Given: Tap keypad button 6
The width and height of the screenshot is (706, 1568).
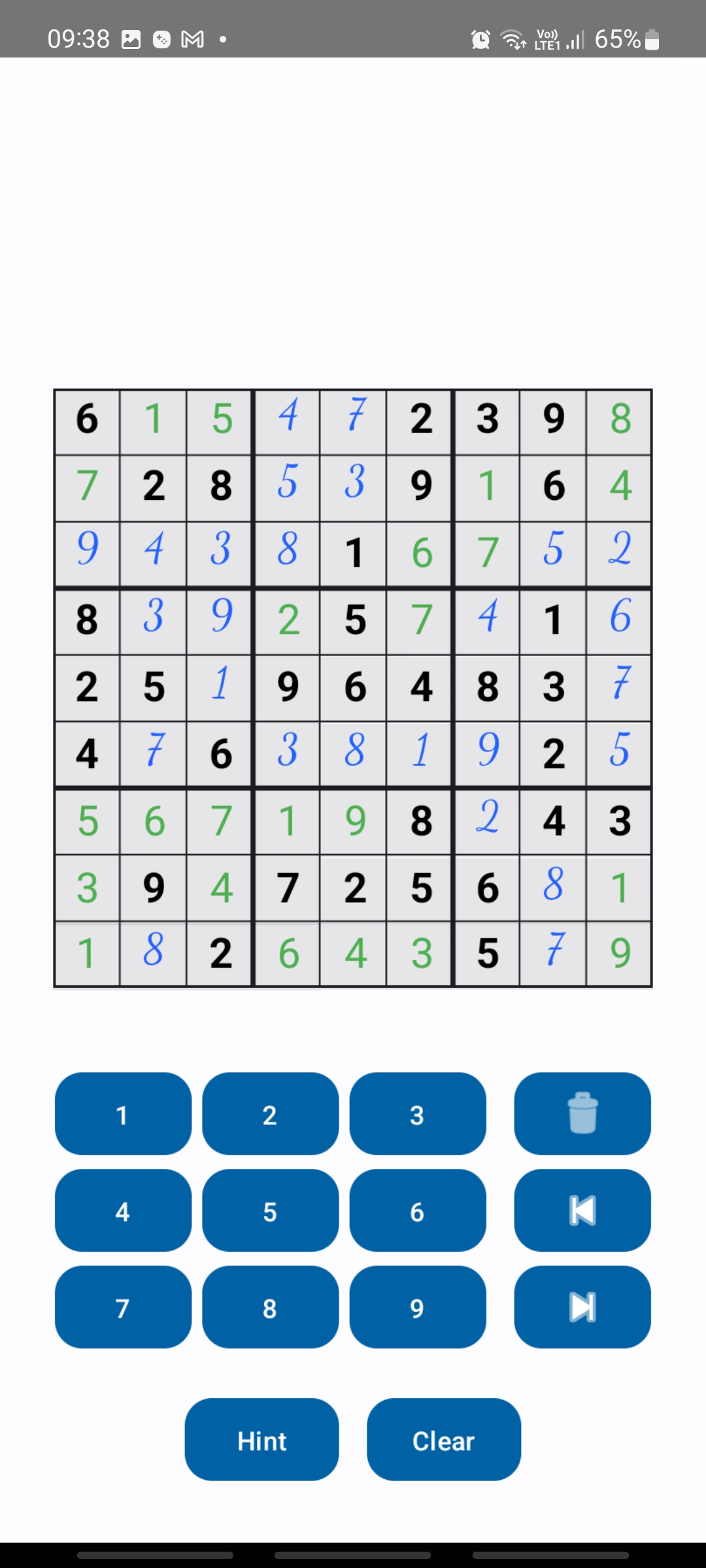Looking at the screenshot, I should (x=418, y=1210).
